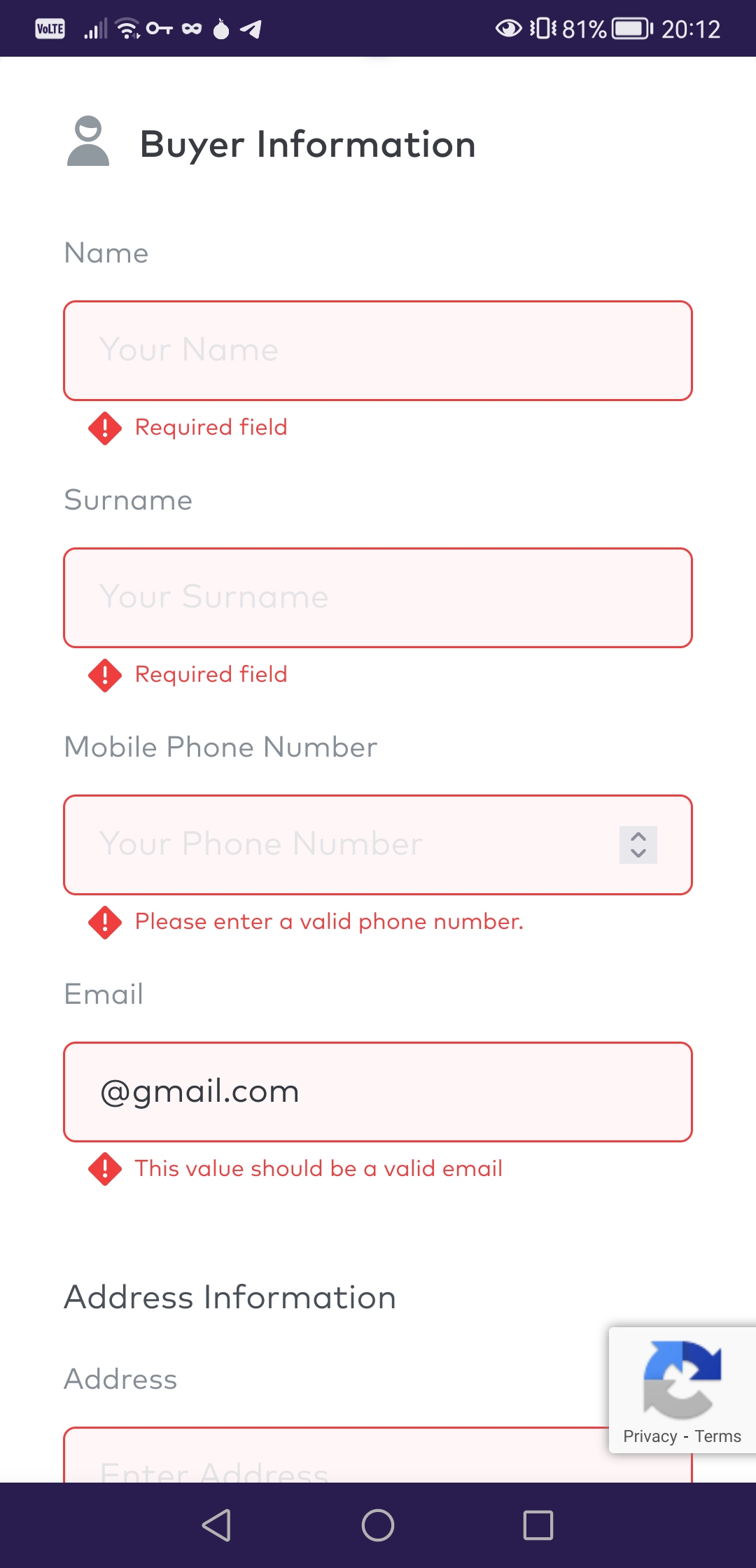Focus the Your Surname field
The width and height of the screenshot is (756, 1568).
tap(378, 598)
